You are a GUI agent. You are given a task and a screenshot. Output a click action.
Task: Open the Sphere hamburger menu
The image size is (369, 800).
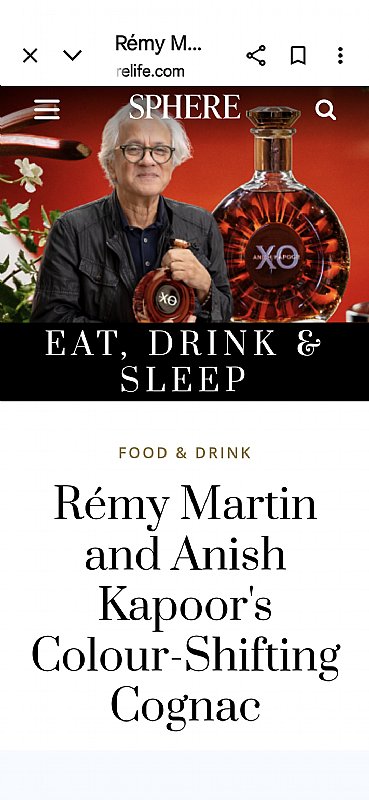[47, 109]
